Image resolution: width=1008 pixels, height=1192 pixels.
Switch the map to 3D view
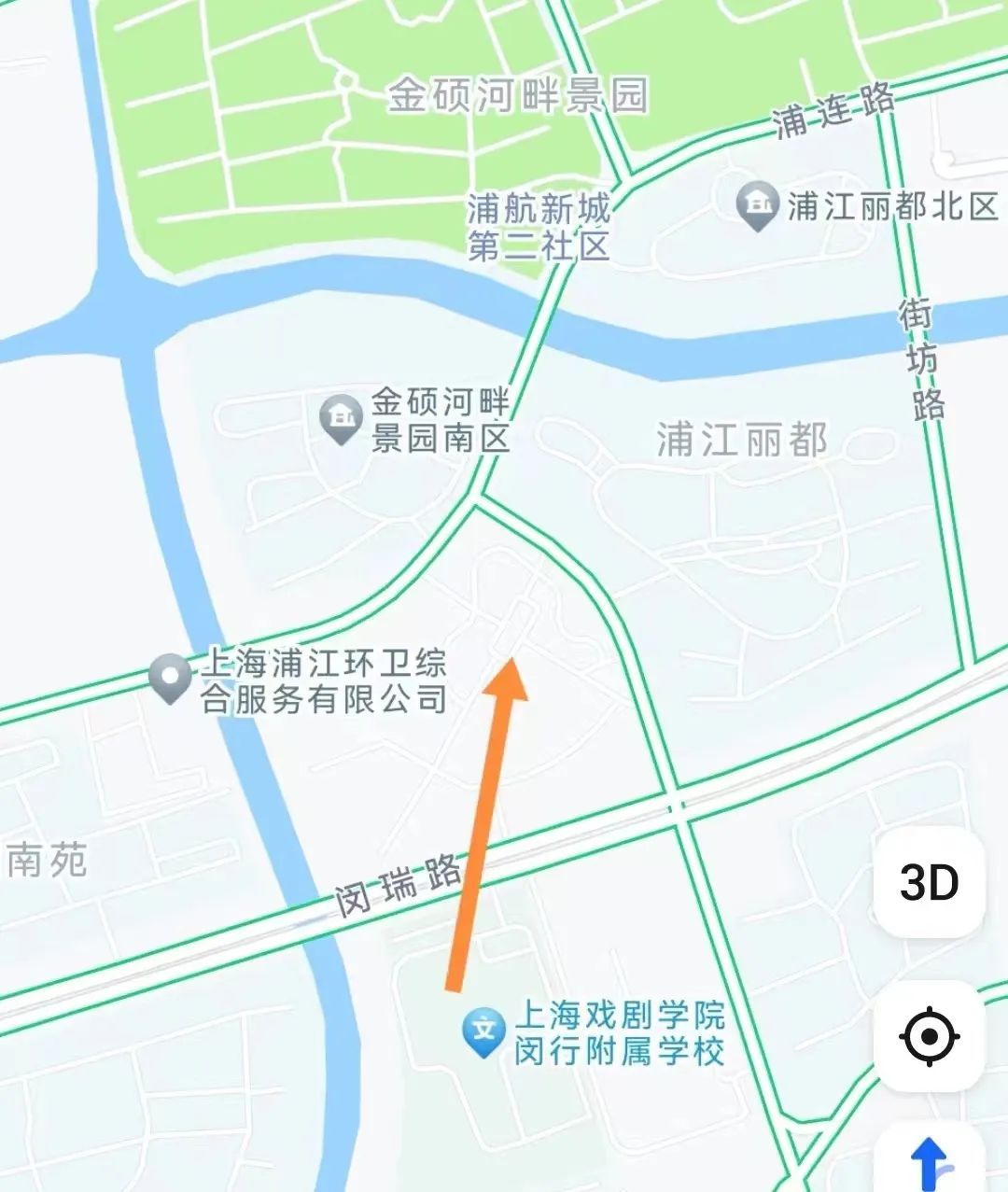(929, 882)
